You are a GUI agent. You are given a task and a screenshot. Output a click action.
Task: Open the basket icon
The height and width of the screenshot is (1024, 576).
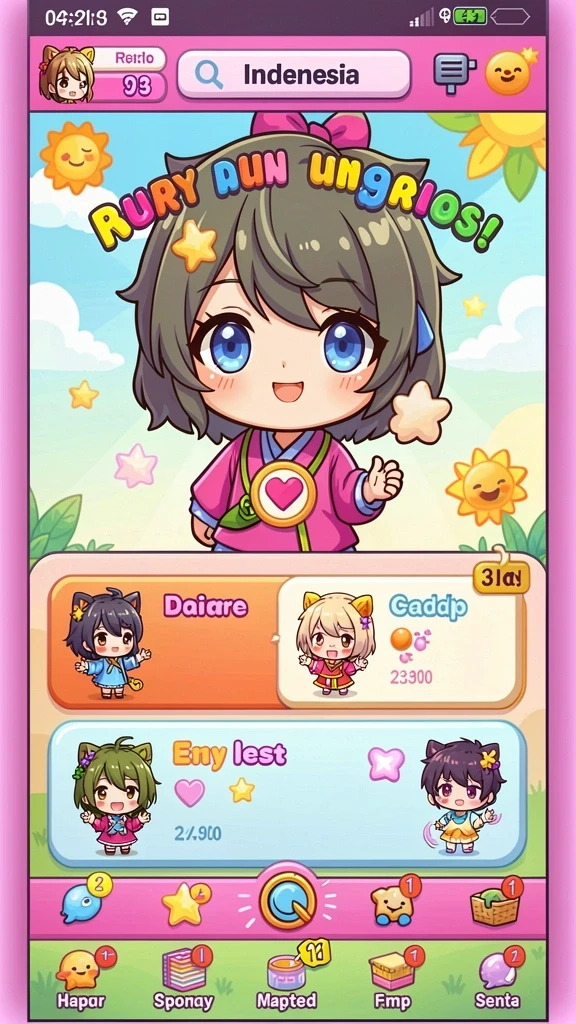tap(496, 904)
